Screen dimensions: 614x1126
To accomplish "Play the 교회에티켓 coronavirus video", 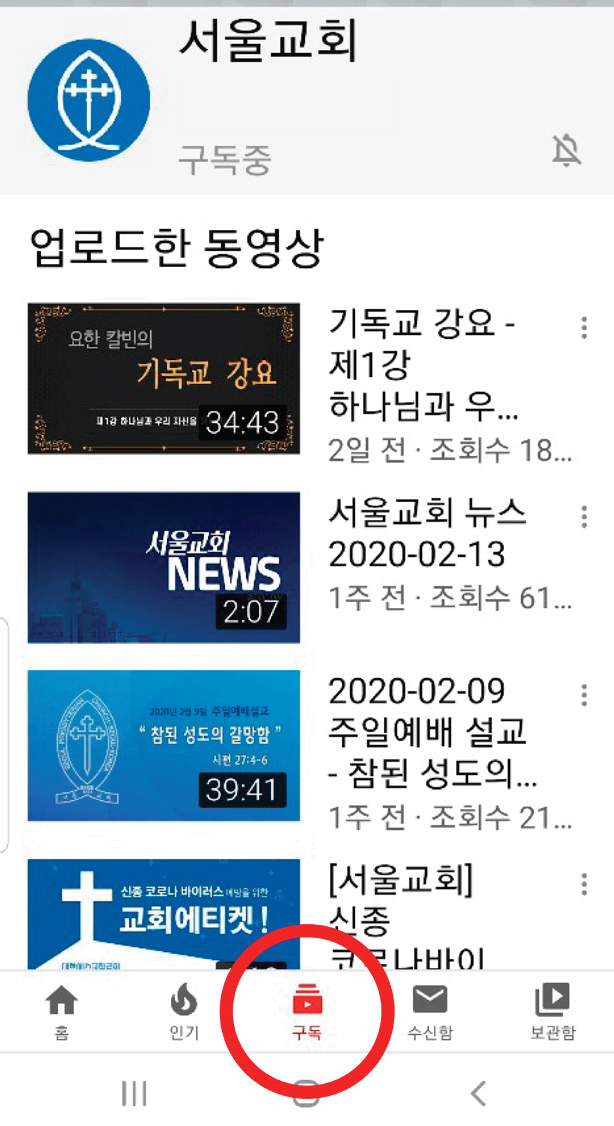I will point(164,913).
